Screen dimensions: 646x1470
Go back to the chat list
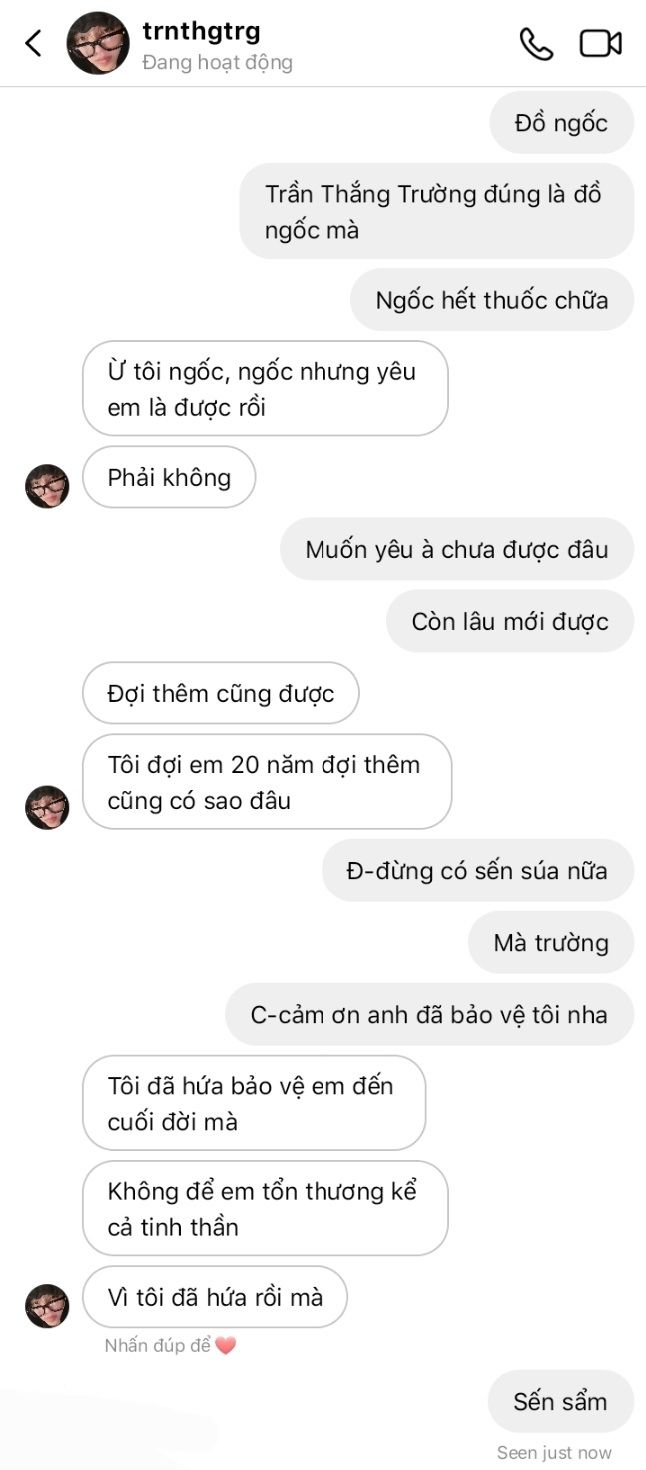(x=34, y=43)
